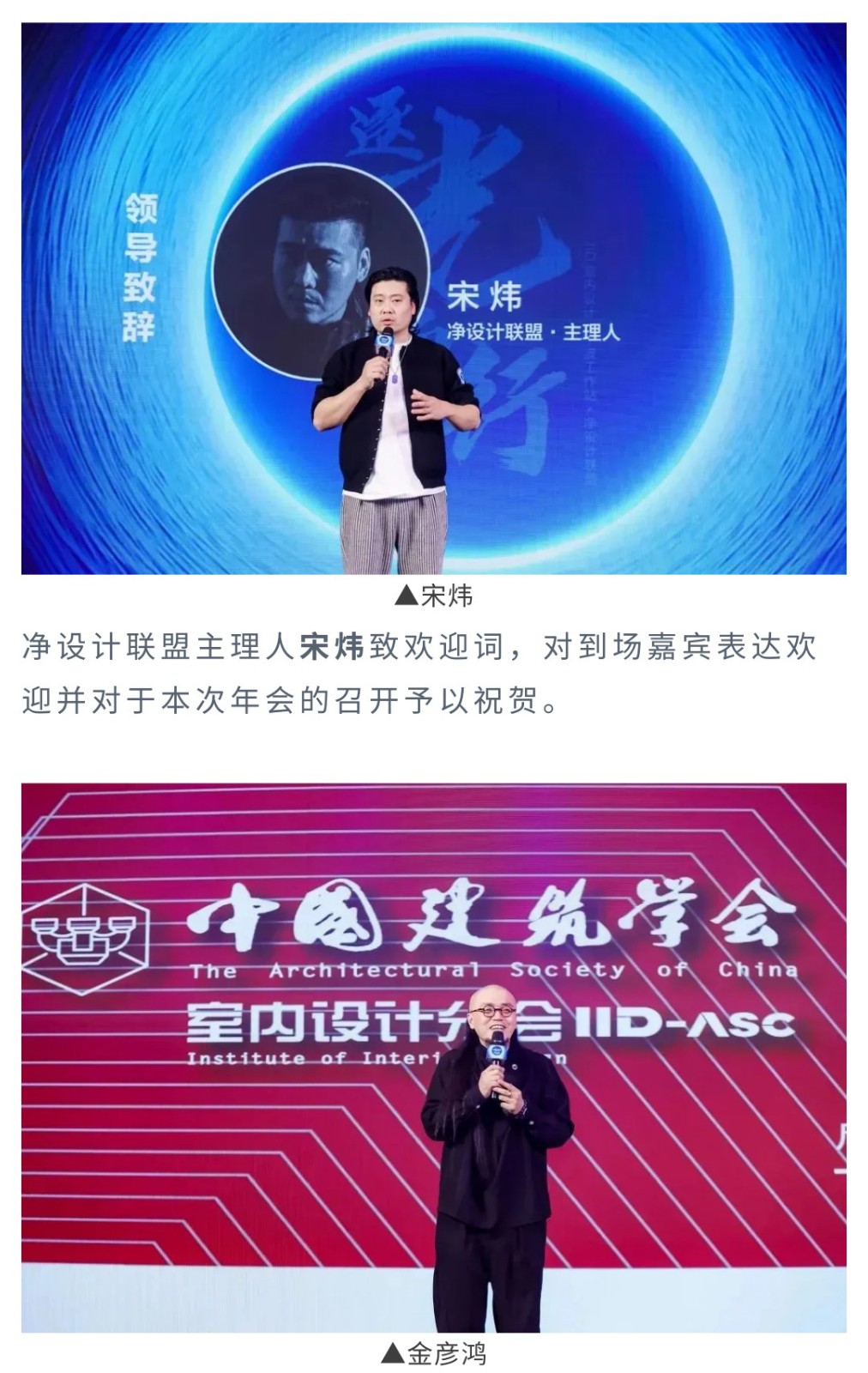Open the photo of 宋炜 speaking

433,298
